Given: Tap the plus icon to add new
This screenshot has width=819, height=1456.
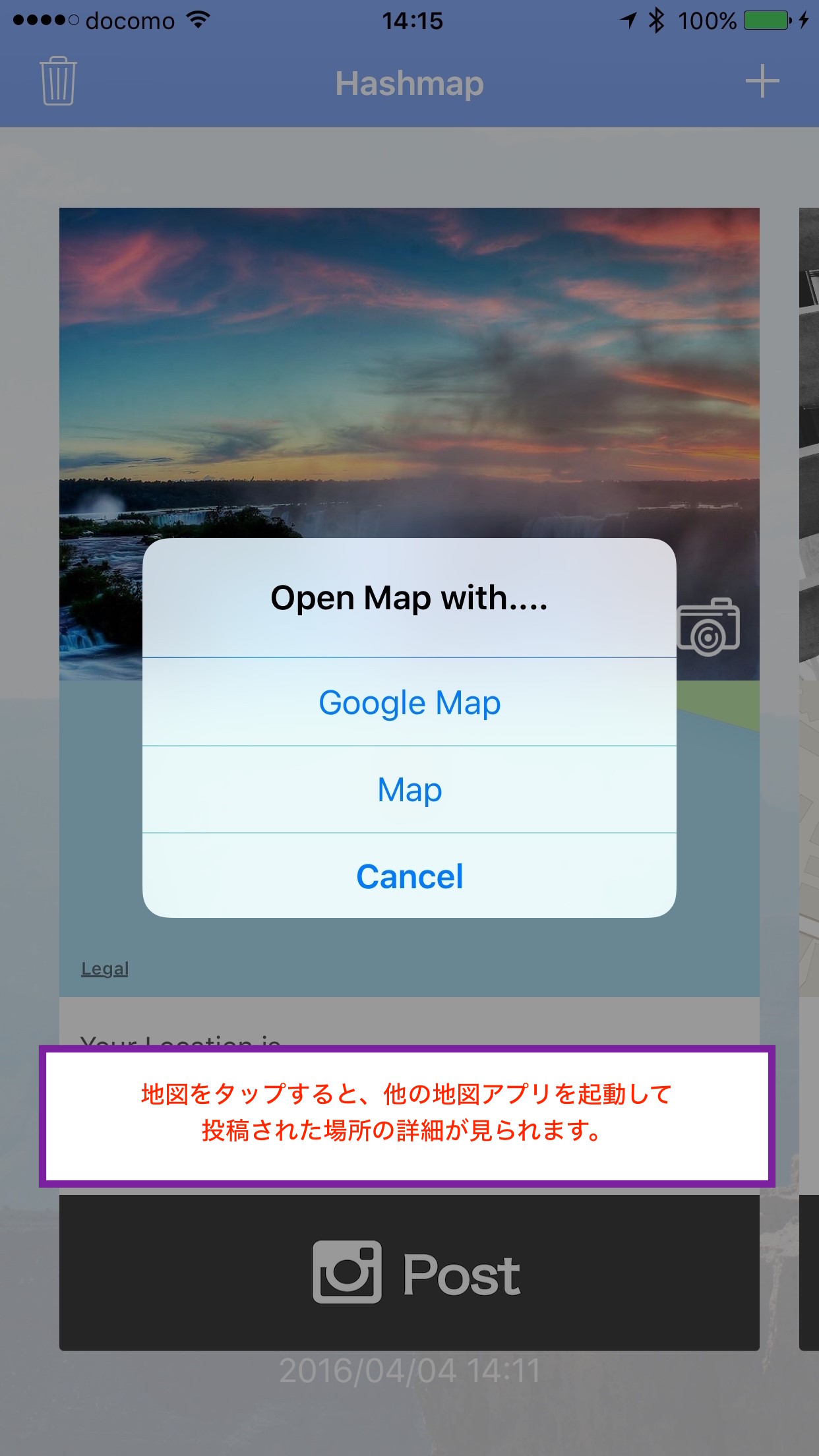Looking at the screenshot, I should pyautogui.click(x=762, y=81).
